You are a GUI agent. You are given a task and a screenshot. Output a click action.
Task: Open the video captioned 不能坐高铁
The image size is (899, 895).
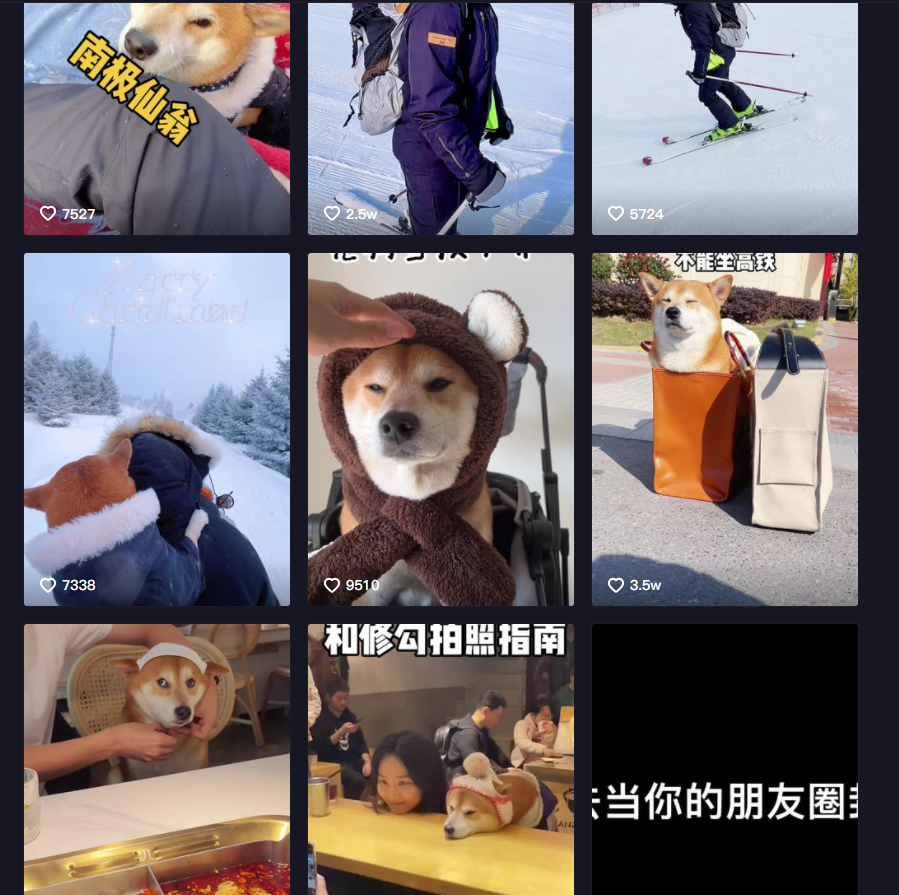(x=724, y=429)
